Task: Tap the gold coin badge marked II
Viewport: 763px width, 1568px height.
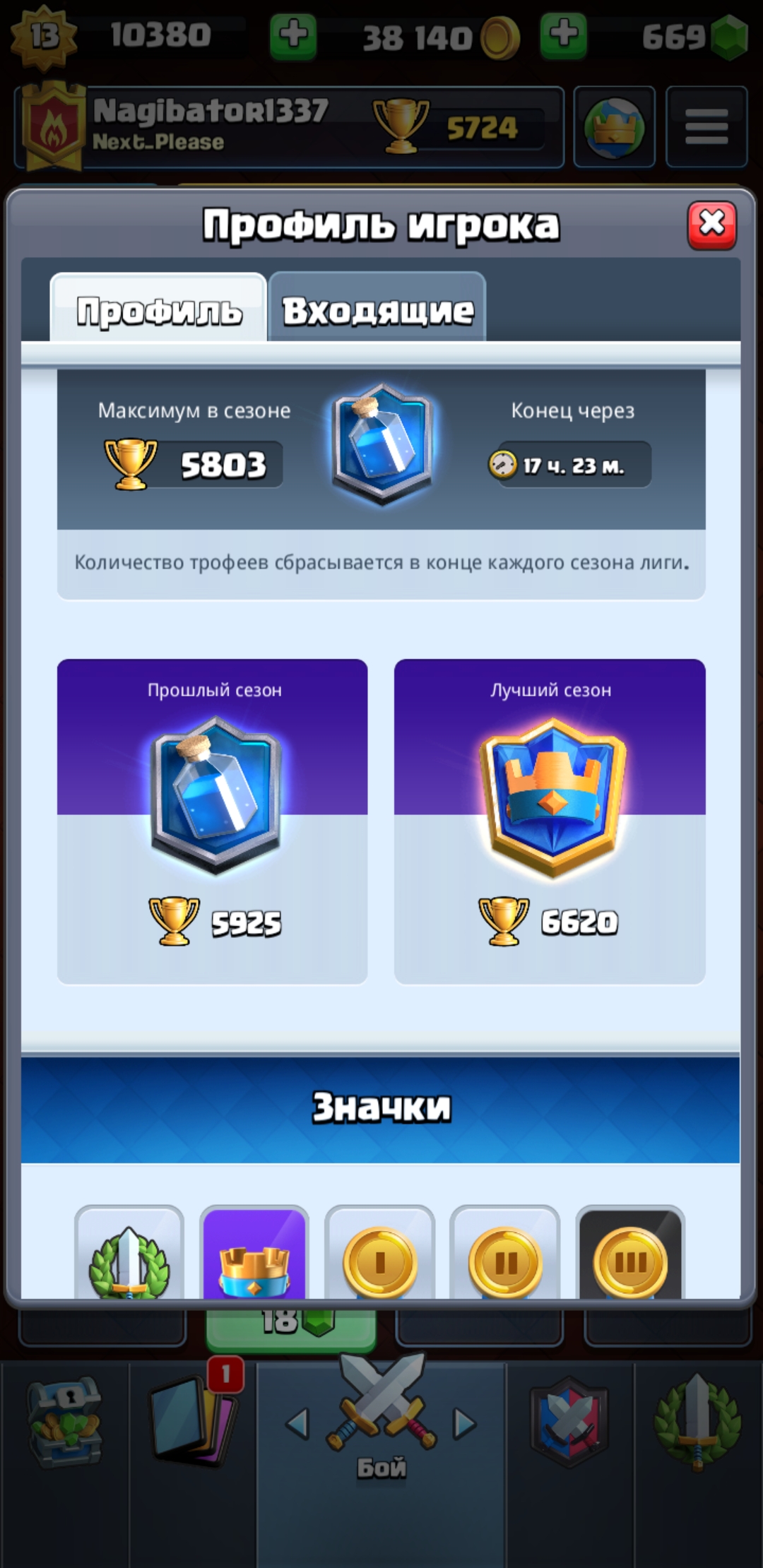Action: tap(504, 1252)
